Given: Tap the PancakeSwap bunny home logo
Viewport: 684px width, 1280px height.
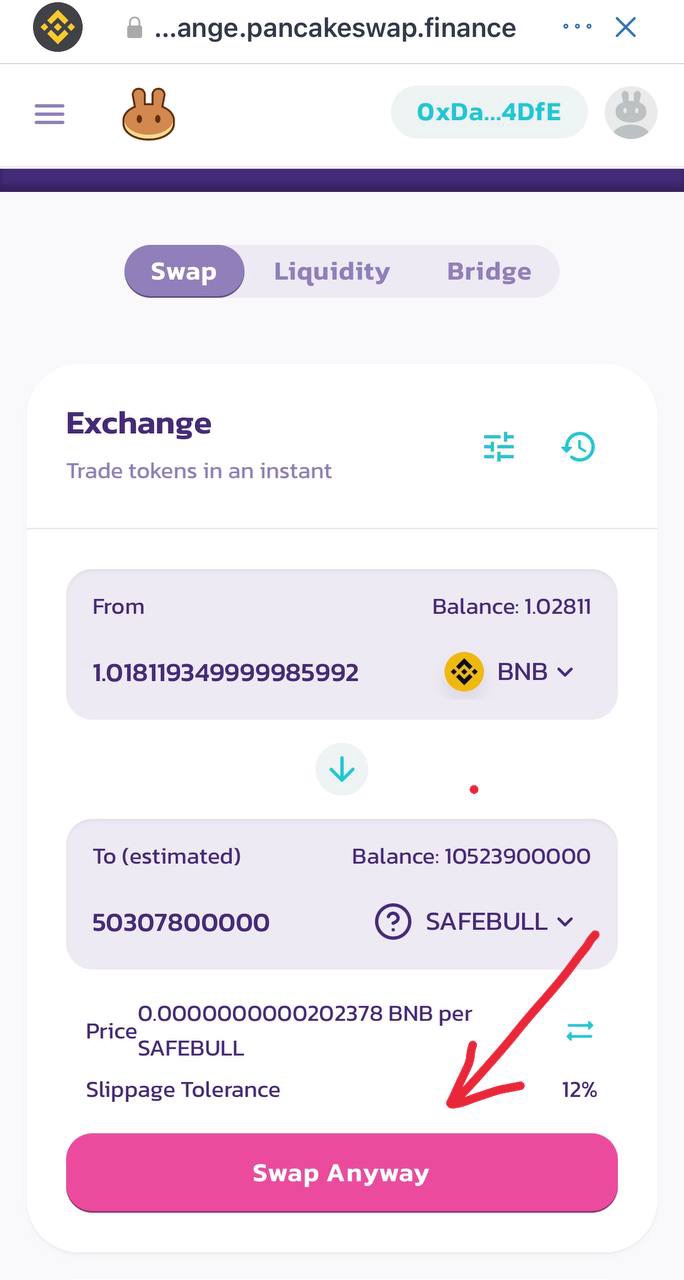Looking at the screenshot, I should [x=149, y=114].
